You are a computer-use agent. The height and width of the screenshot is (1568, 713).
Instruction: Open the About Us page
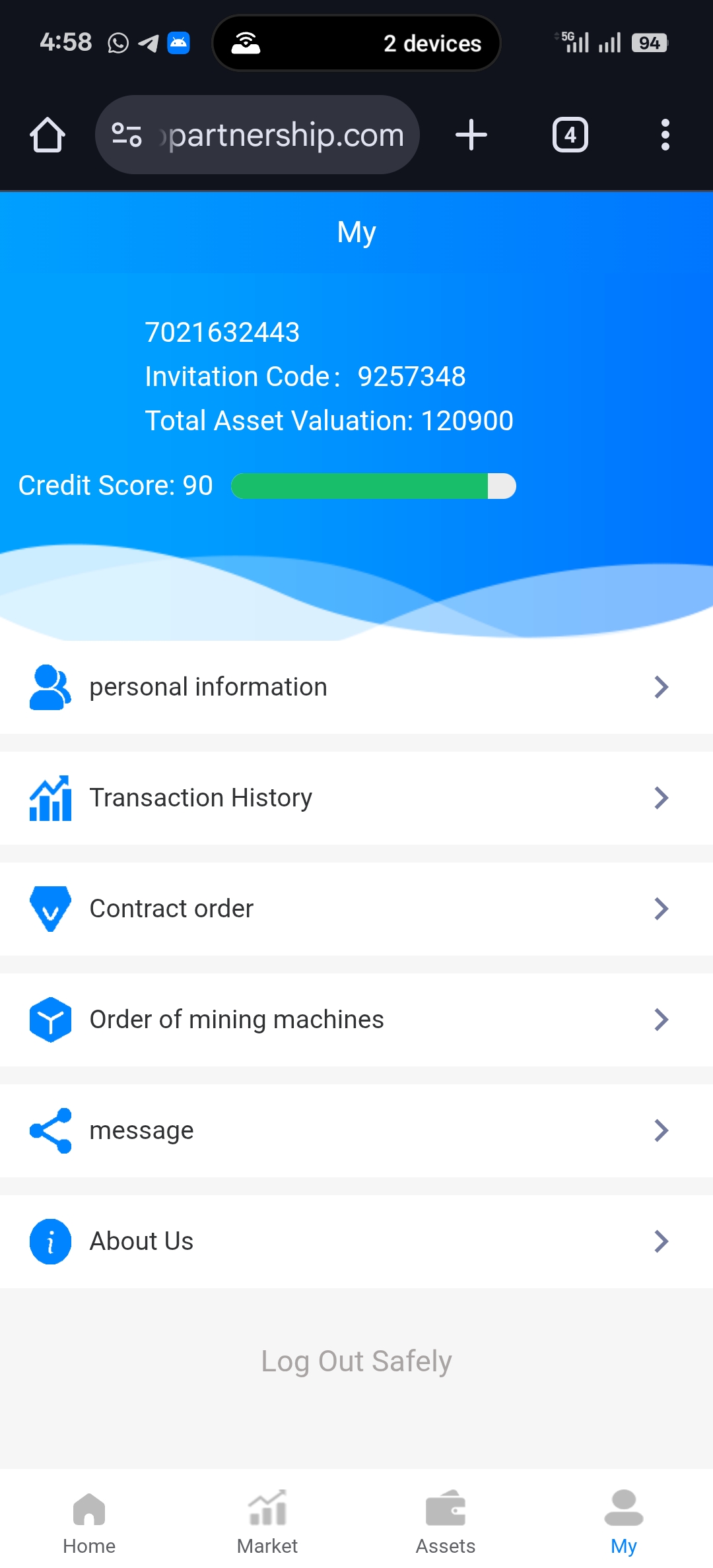[x=356, y=1241]
